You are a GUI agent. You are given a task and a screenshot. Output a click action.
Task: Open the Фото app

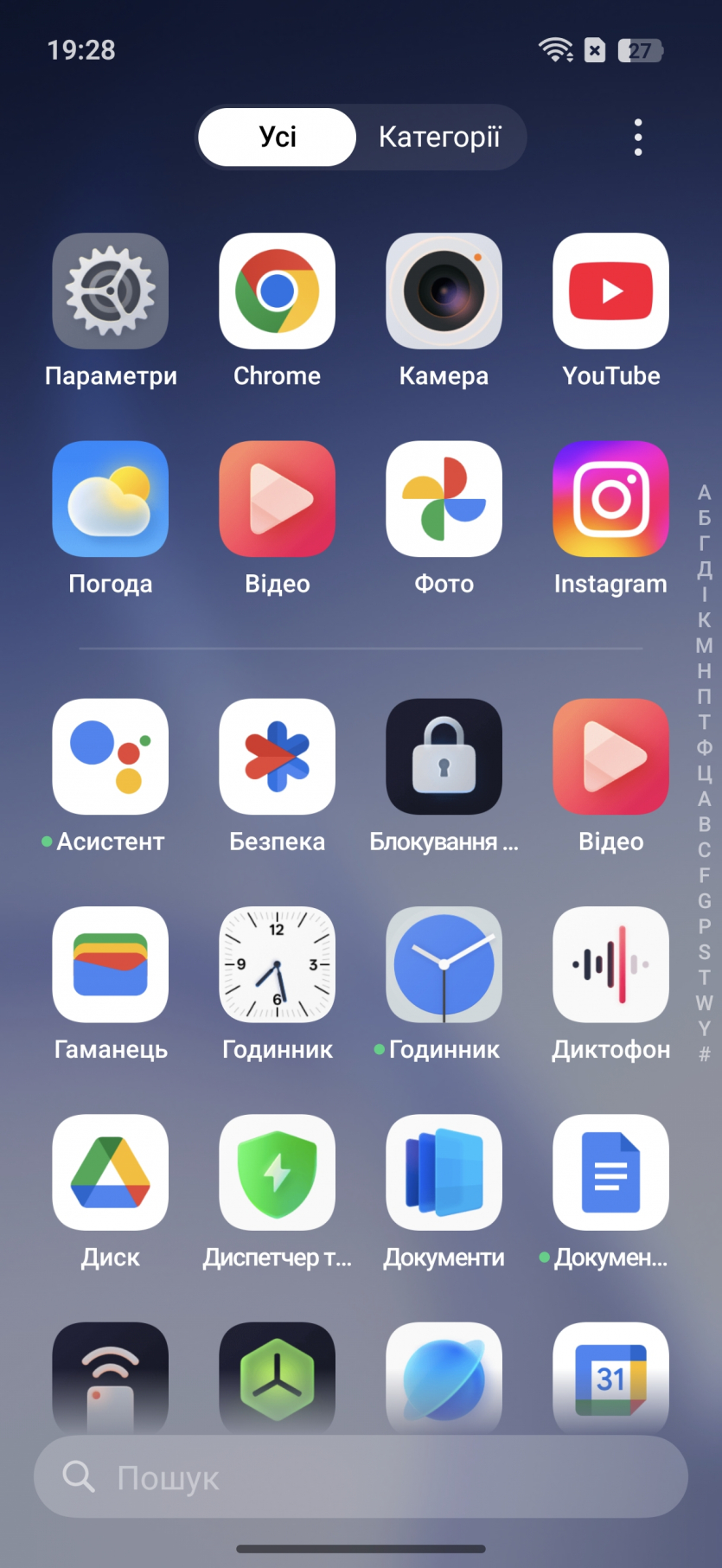pos(444,499)
